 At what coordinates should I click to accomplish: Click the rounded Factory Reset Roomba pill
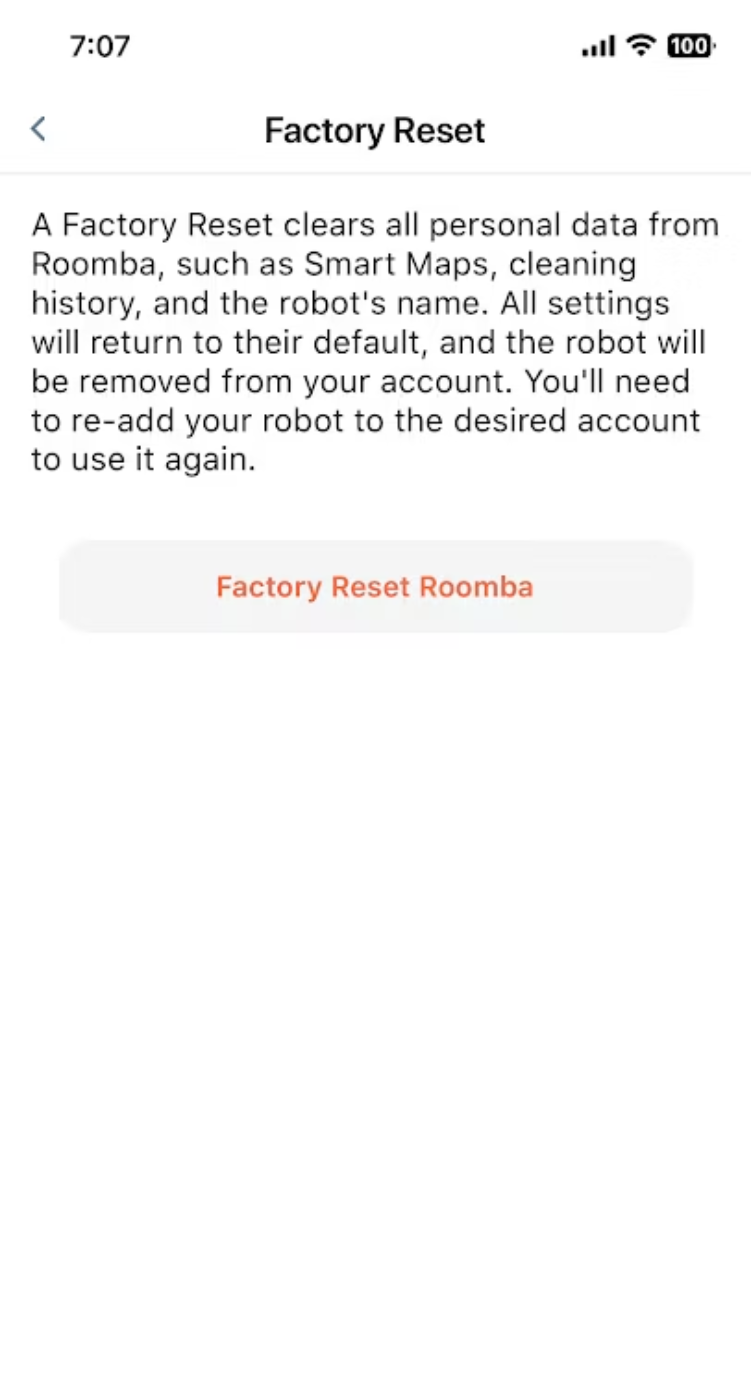(374, 587)
